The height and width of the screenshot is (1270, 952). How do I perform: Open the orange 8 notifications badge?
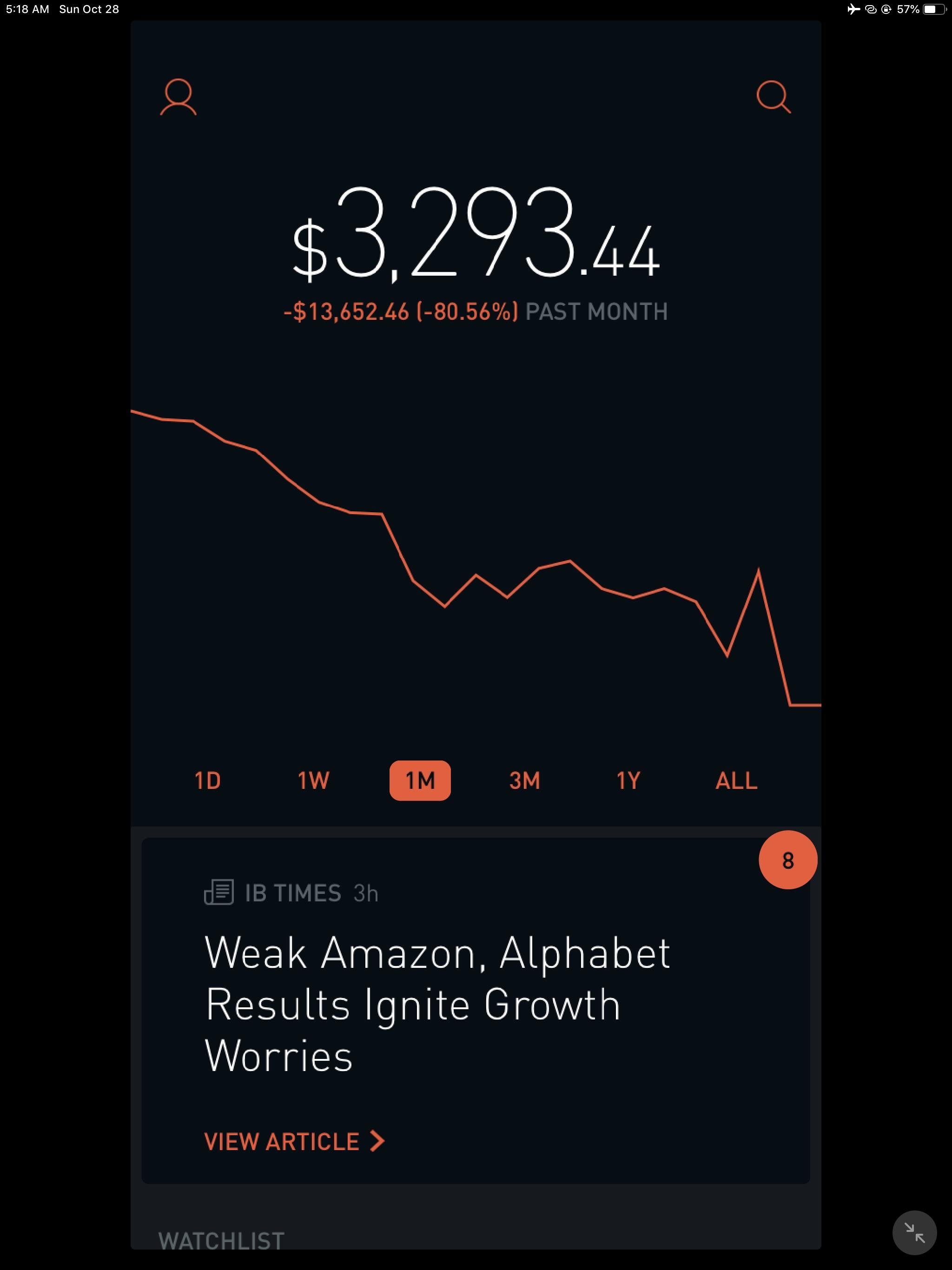click(787, 860)
